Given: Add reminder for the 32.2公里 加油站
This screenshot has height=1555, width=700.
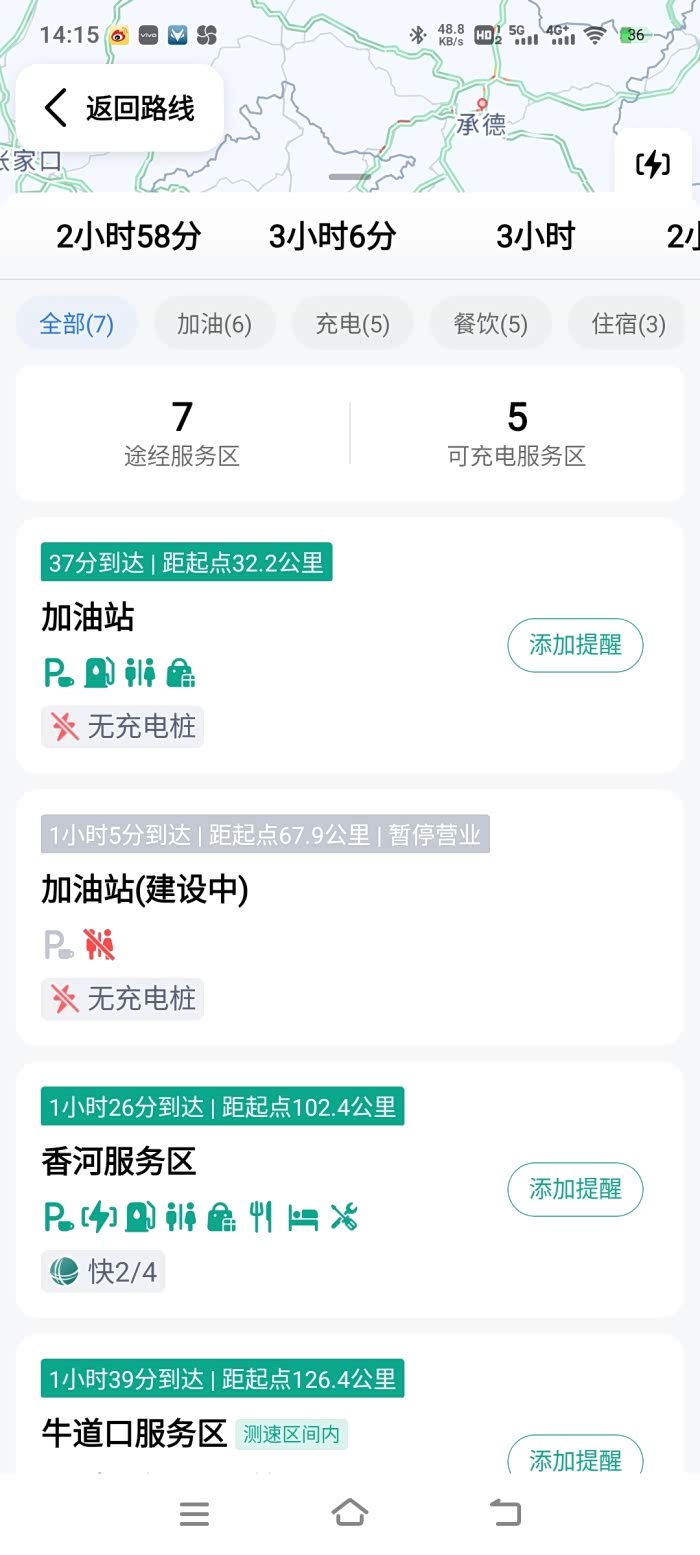Looking at the screenshot, I should 575,645.
